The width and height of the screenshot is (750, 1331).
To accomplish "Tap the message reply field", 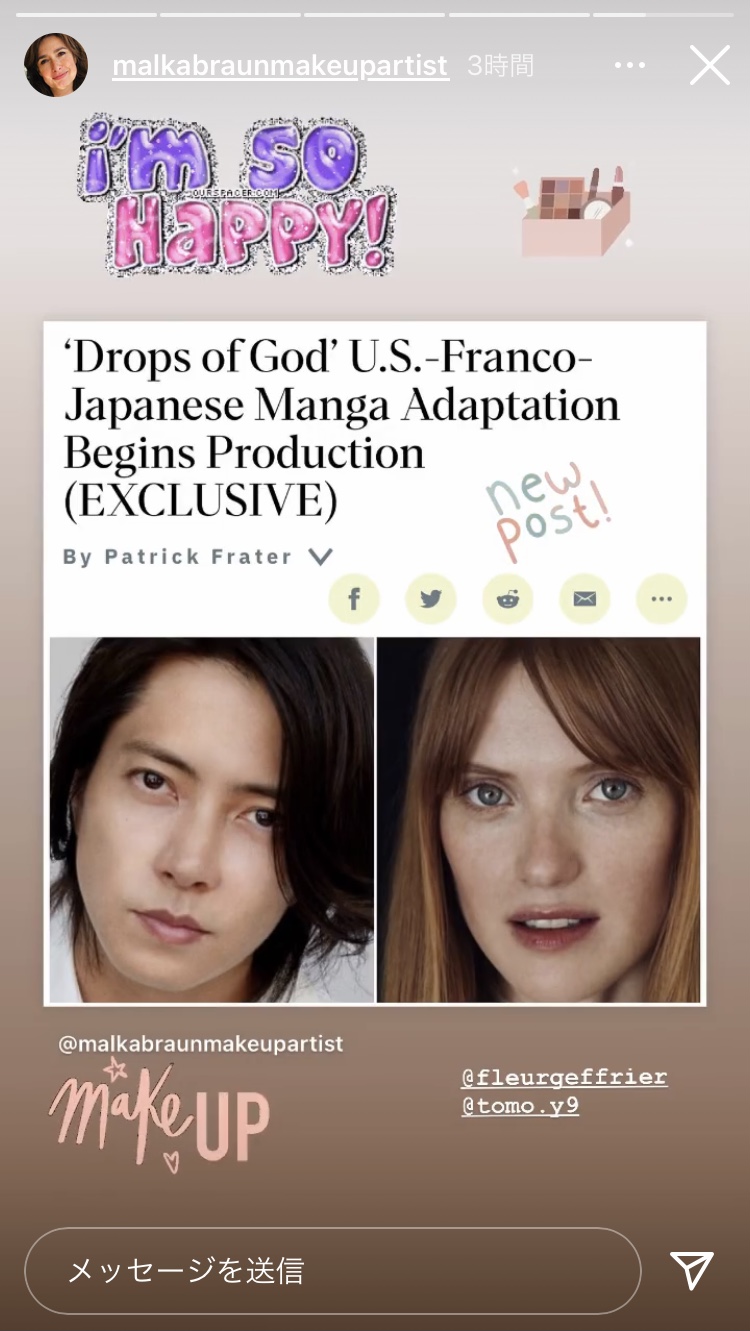I will tap(333, 1270).
